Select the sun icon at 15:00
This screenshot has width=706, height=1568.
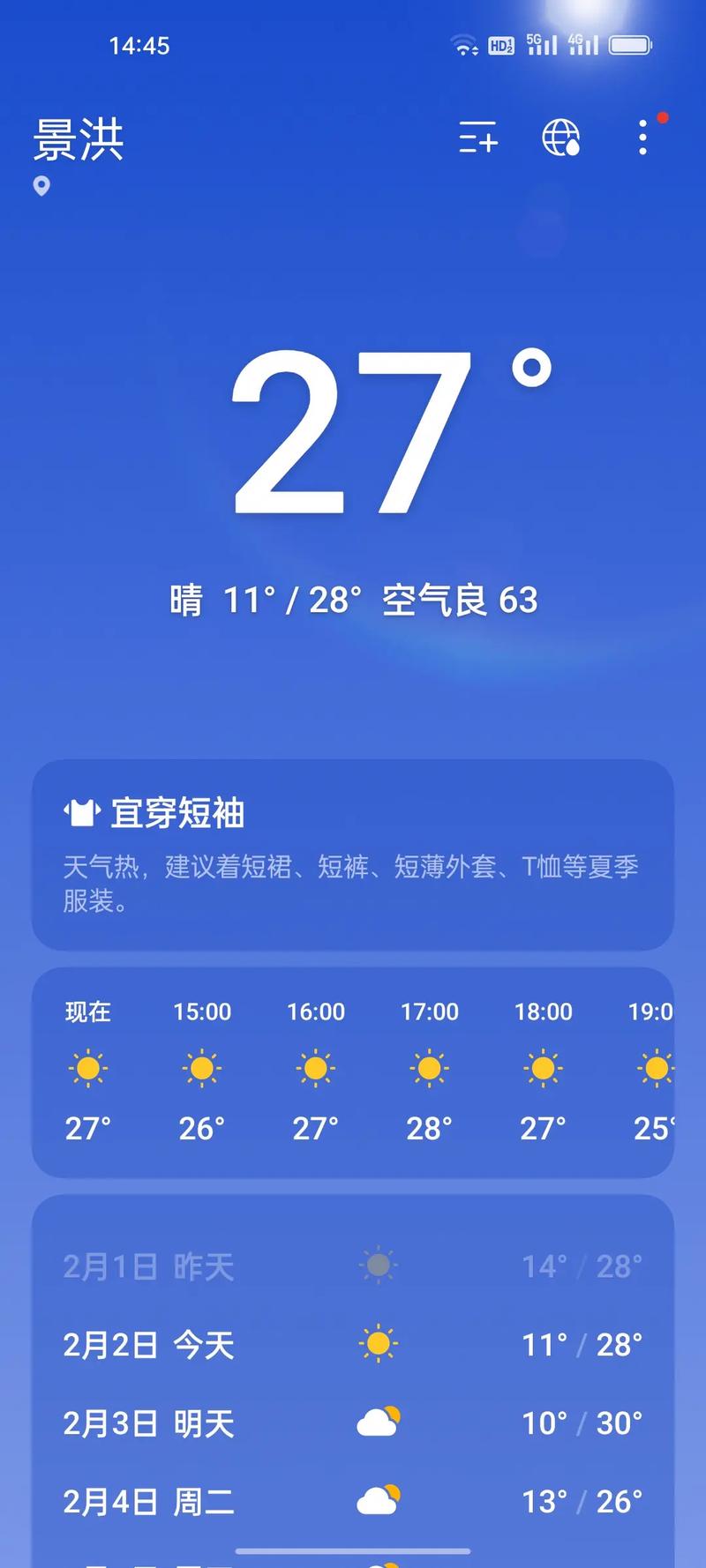(x=201, y=1067)
